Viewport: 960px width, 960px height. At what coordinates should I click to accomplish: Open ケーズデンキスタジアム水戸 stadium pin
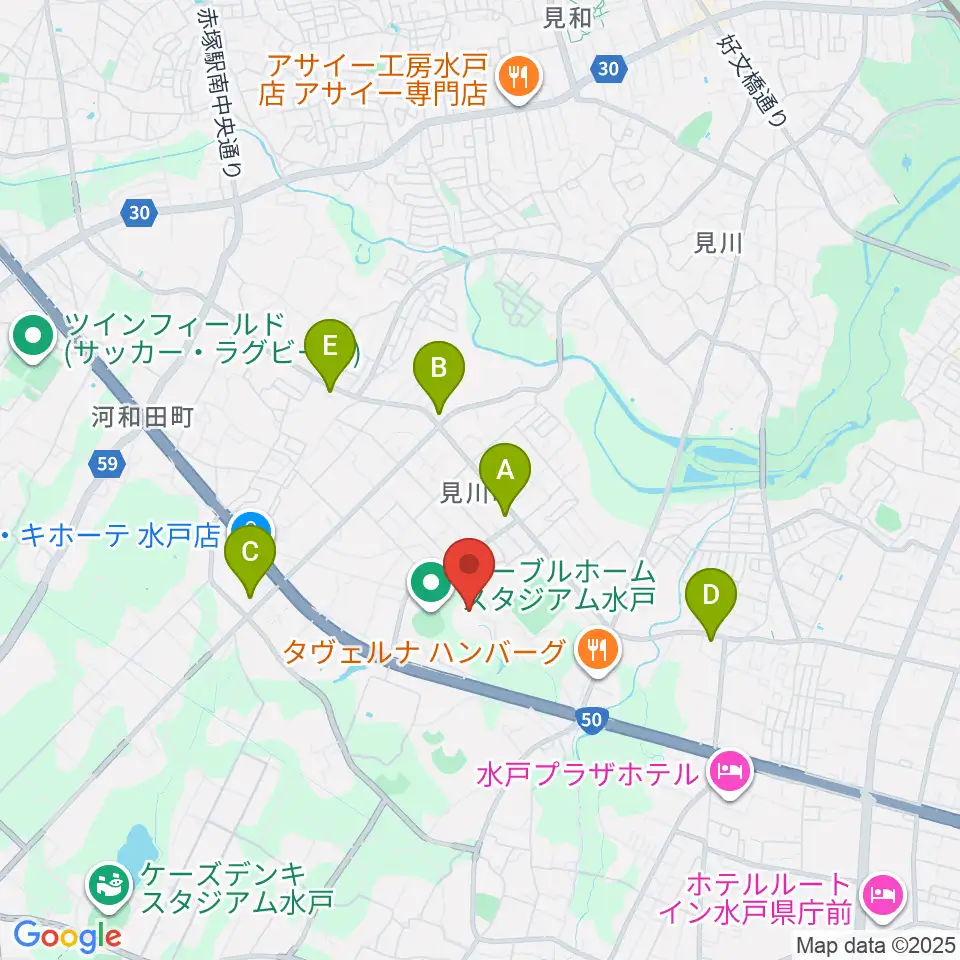point(106,883)
